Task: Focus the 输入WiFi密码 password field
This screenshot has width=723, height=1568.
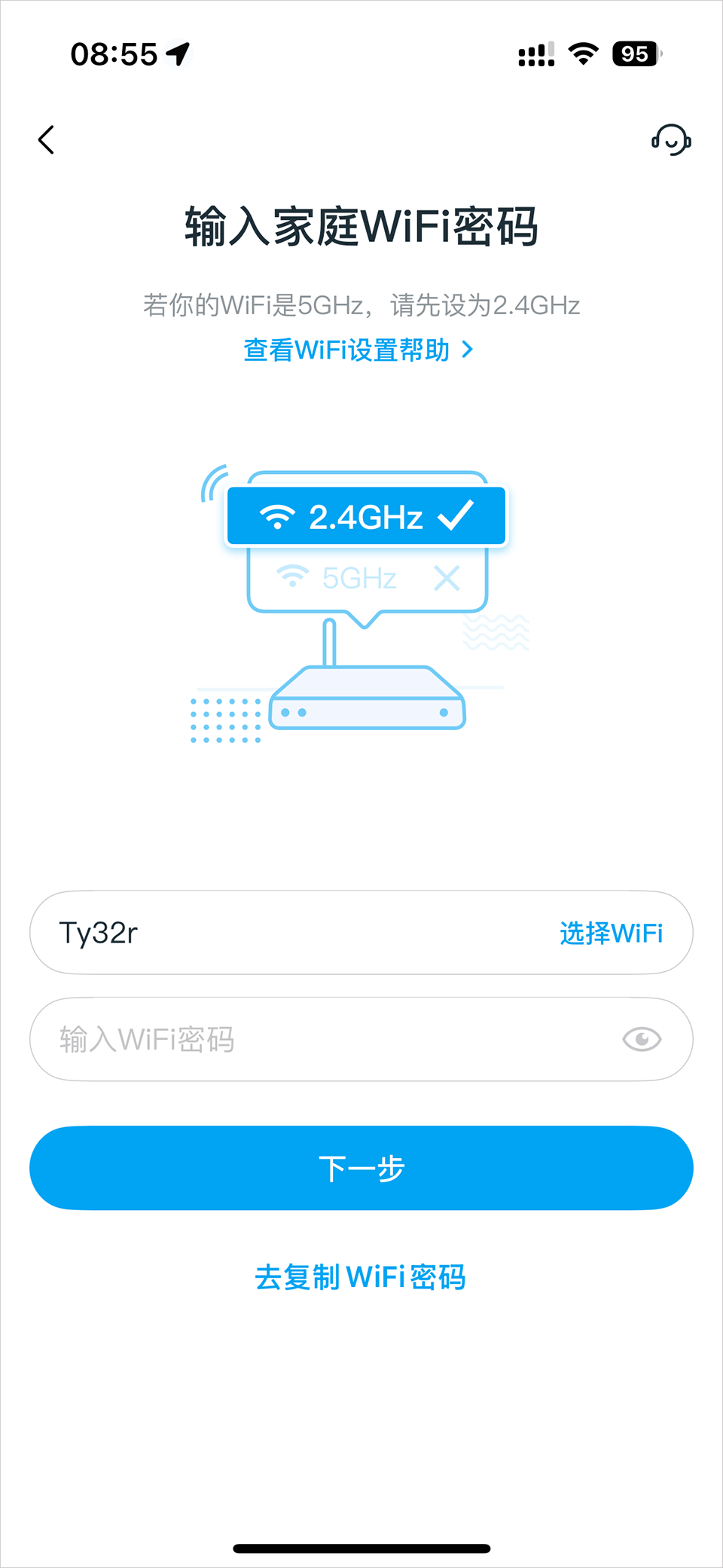Action: 316,1040
